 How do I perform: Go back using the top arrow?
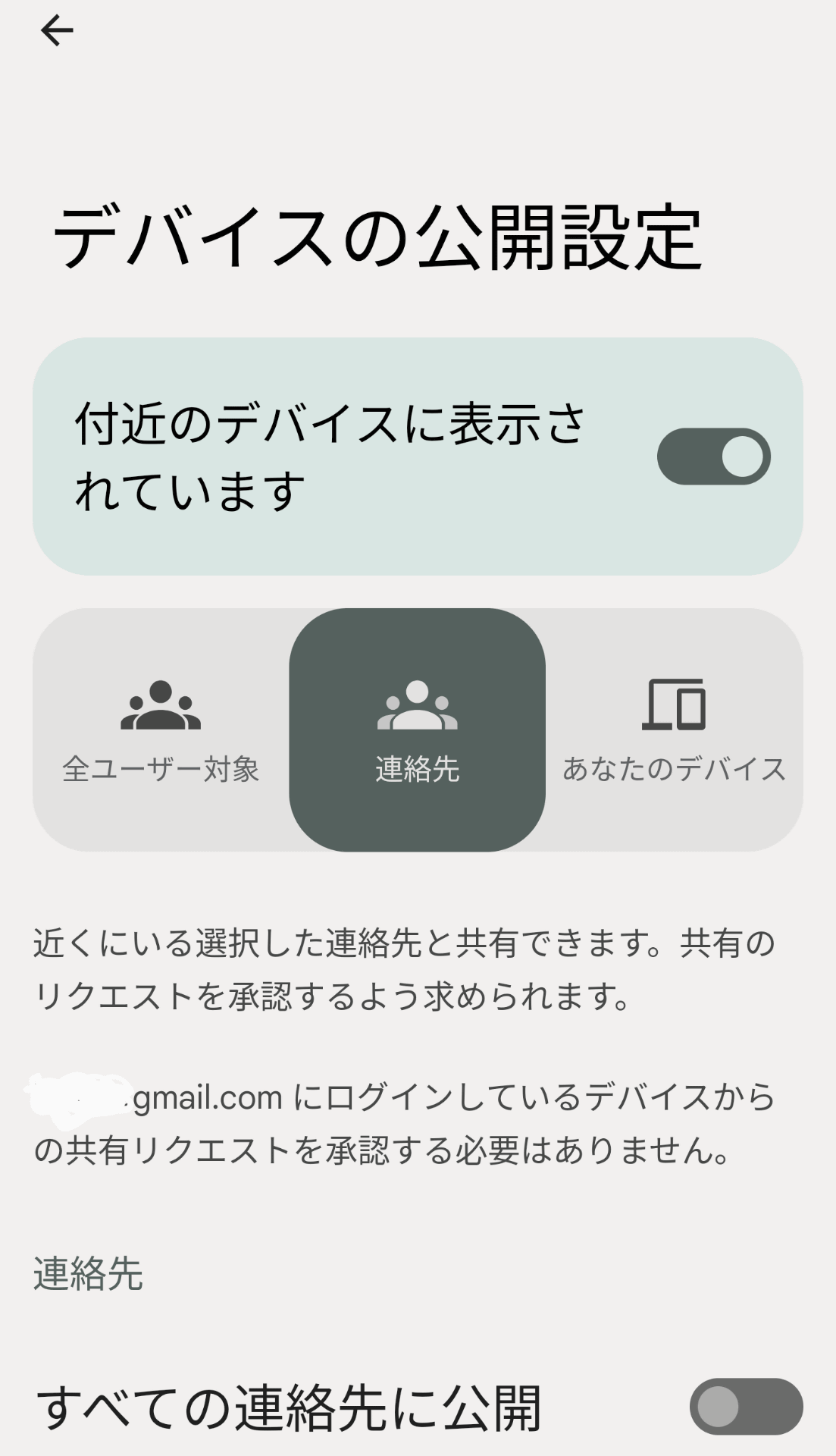click(x=57, y=31)
